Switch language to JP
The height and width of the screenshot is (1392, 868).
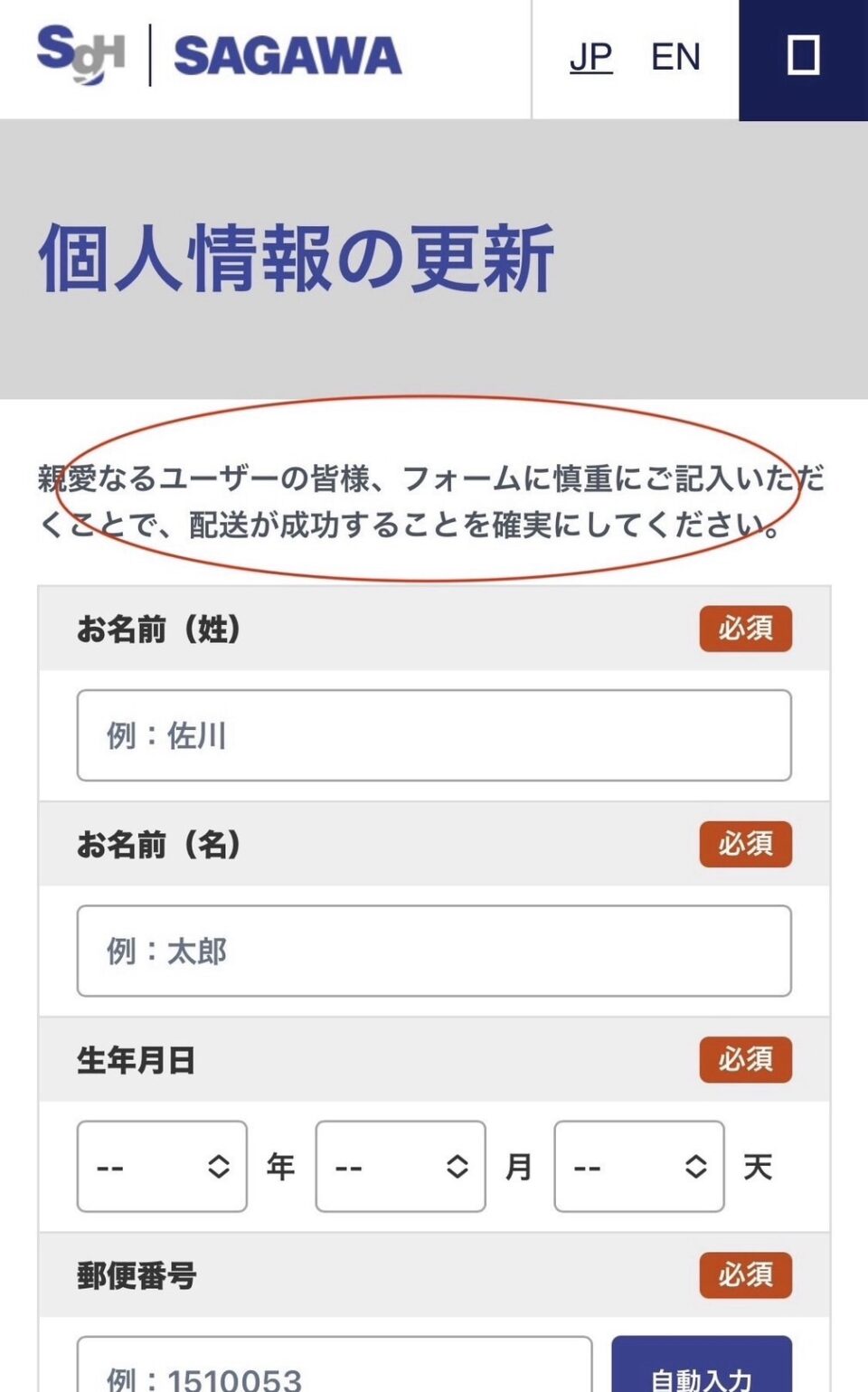(x=590, y=57)
